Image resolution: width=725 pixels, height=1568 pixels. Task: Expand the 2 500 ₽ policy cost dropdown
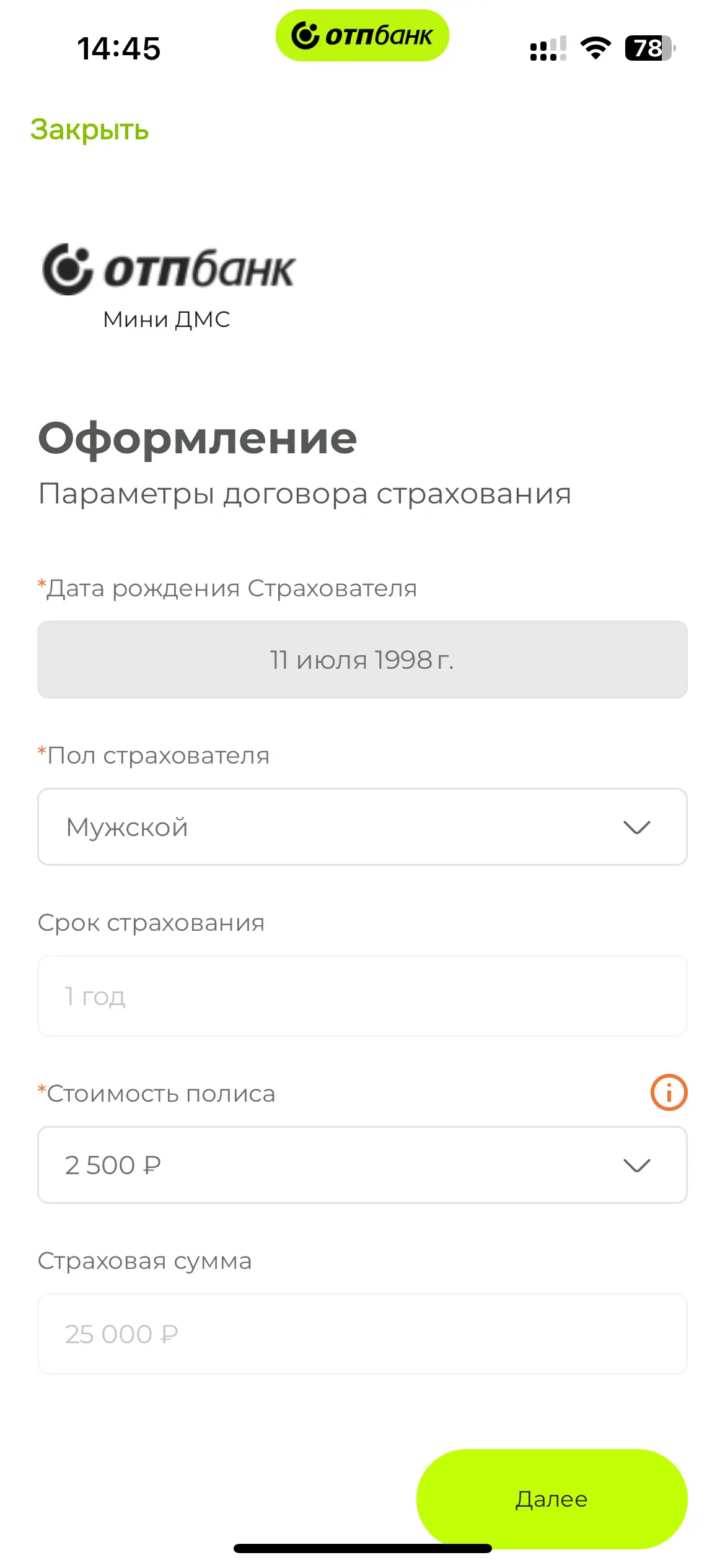362,1165
